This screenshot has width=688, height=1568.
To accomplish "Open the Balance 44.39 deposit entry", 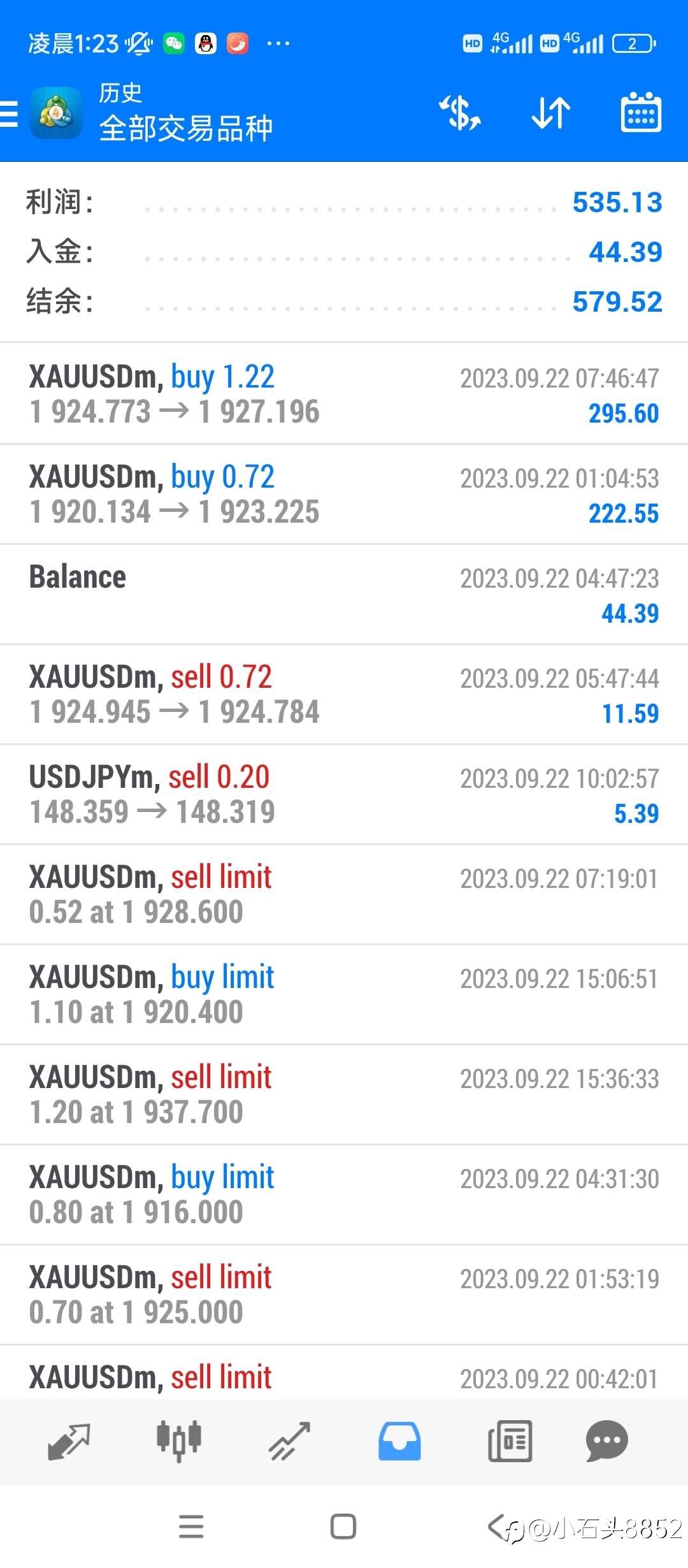I will tap(344, 594).
